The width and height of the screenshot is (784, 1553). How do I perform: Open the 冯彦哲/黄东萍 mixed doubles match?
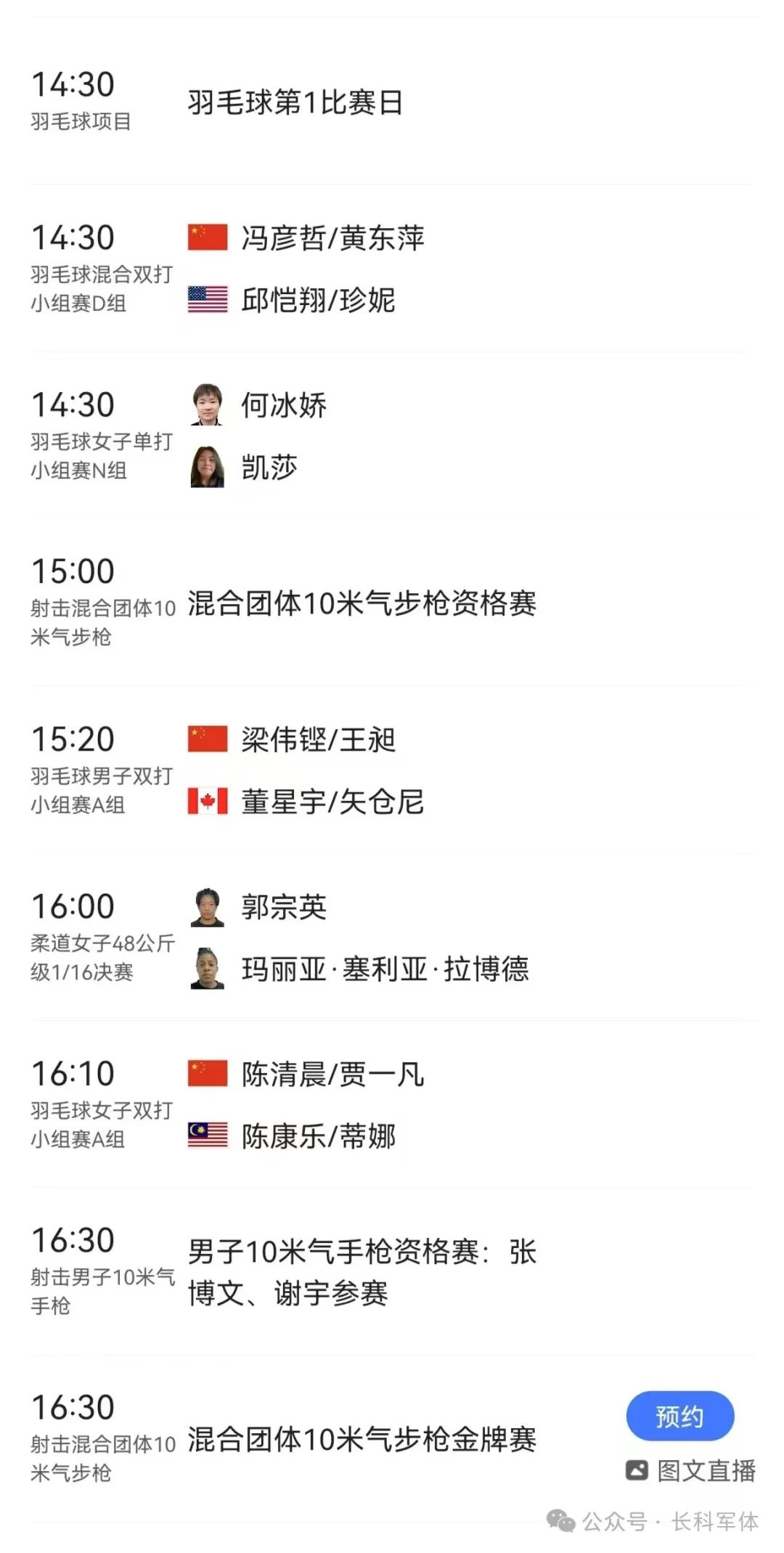coord(332,239)
